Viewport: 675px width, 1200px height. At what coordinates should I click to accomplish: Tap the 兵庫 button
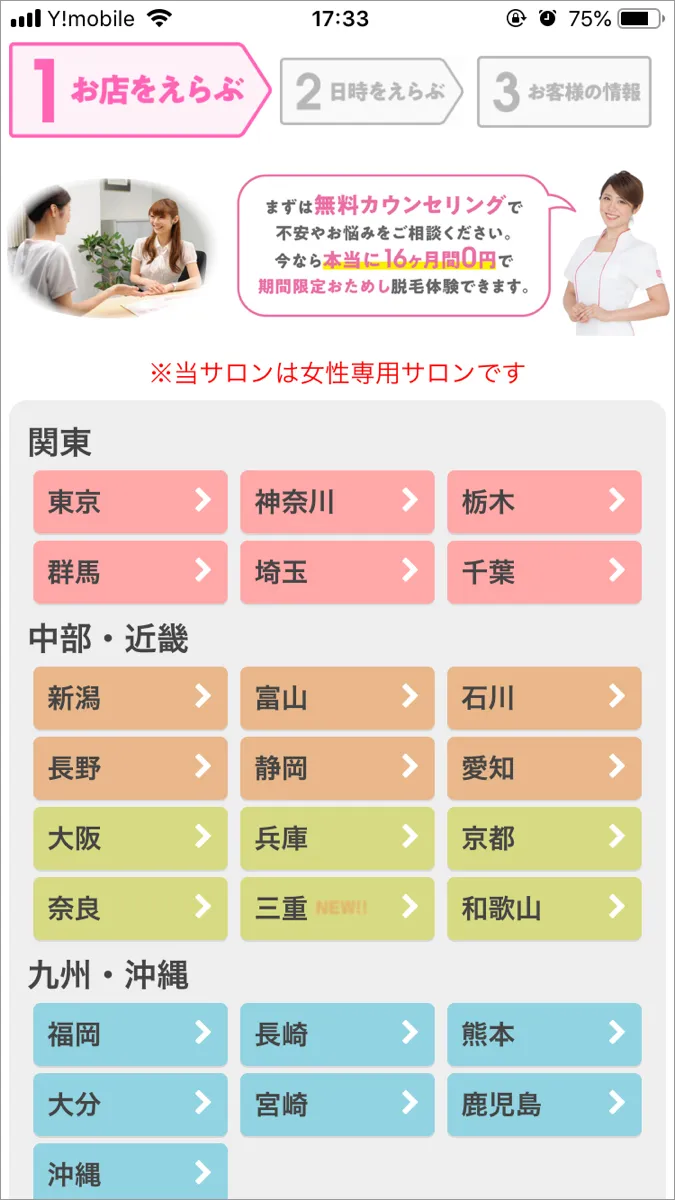(337, 838)
